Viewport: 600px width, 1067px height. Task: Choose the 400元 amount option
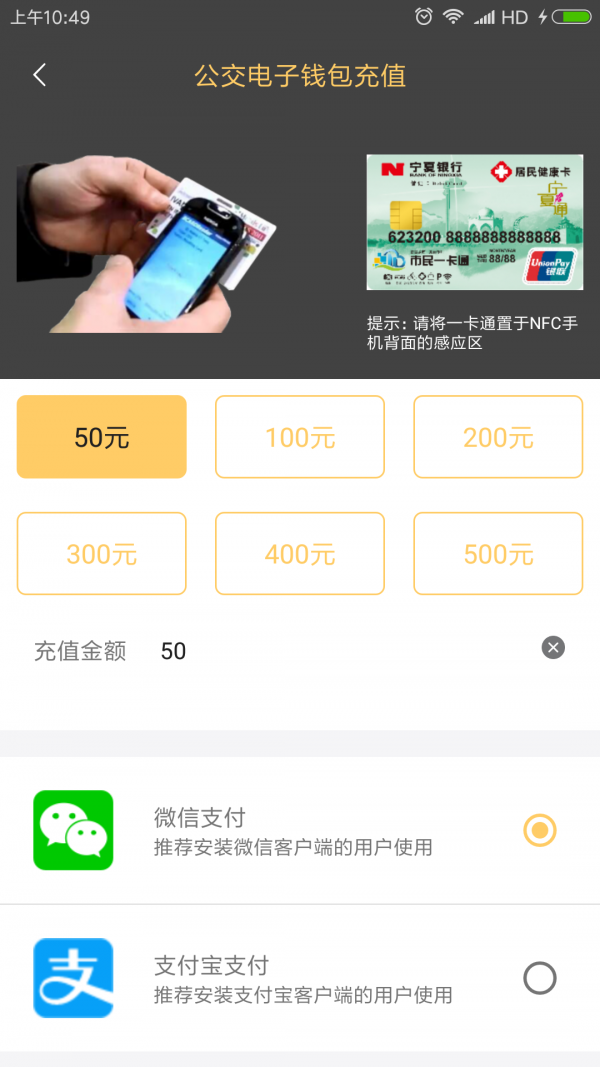tap(300, 554)
